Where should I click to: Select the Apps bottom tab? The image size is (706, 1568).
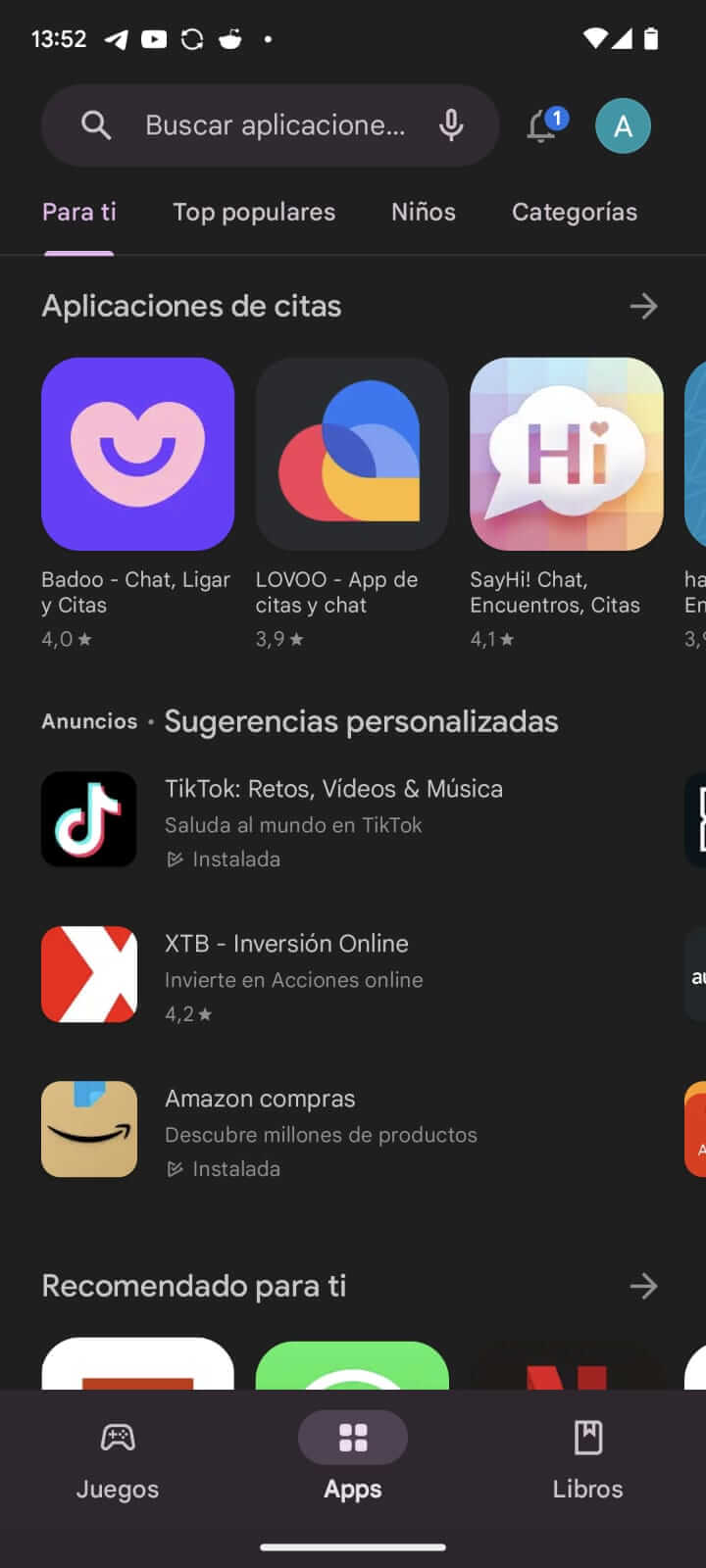pos(353,1460)
